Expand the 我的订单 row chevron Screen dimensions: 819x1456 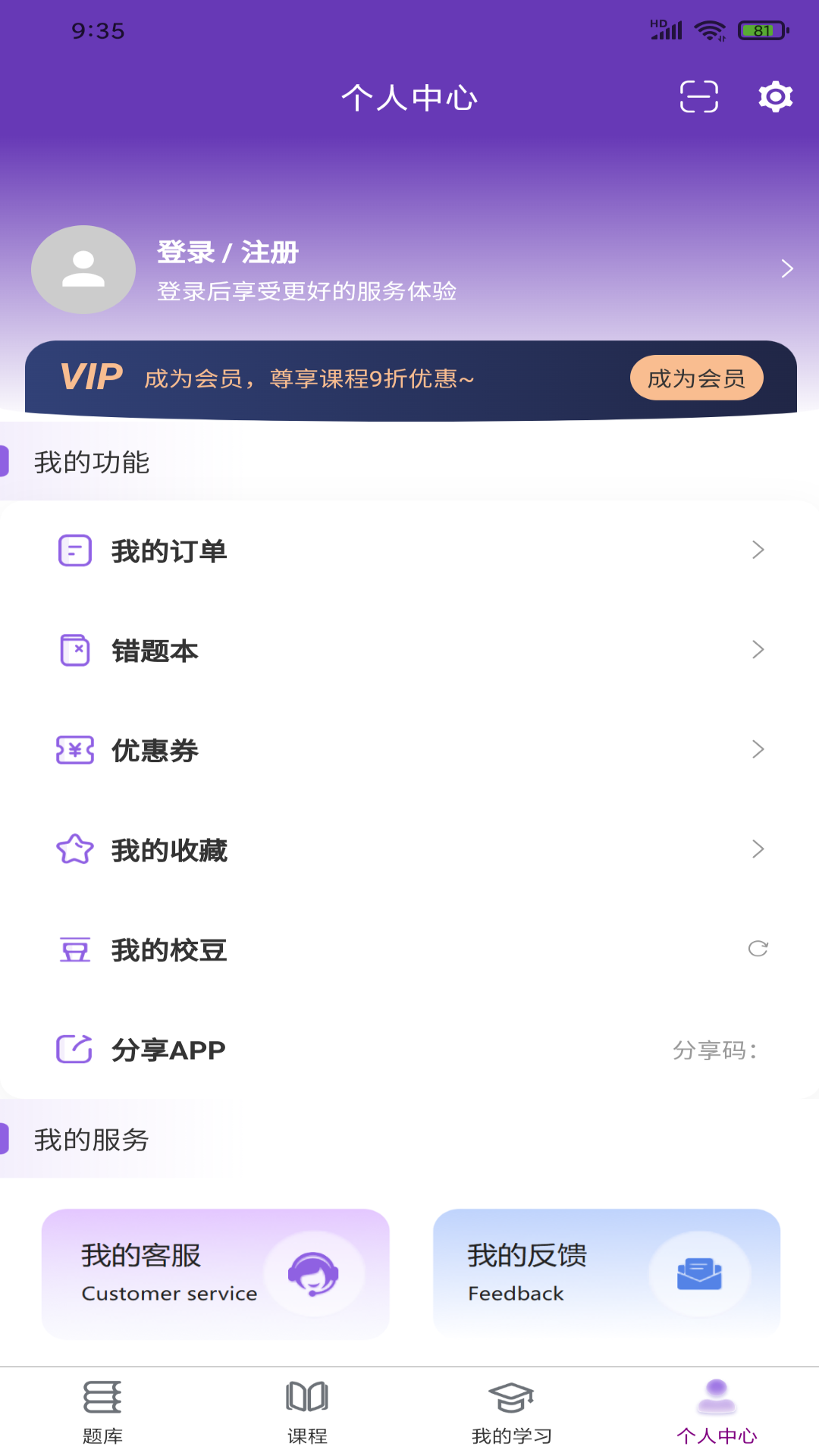(x=758, y=550)
